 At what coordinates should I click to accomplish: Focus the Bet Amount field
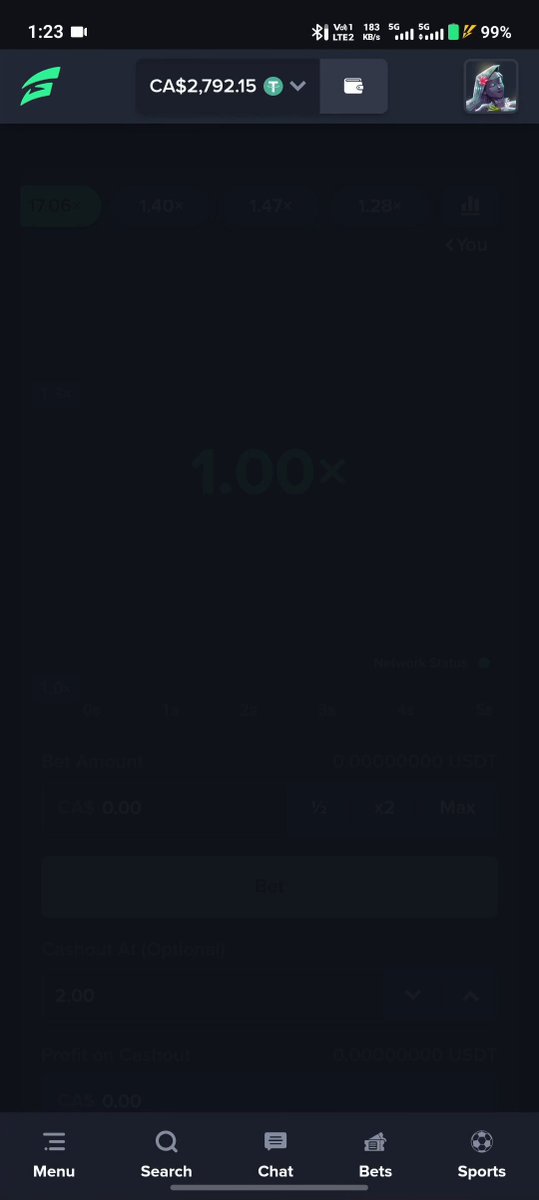pyautogui.click(x=165, y=808)
